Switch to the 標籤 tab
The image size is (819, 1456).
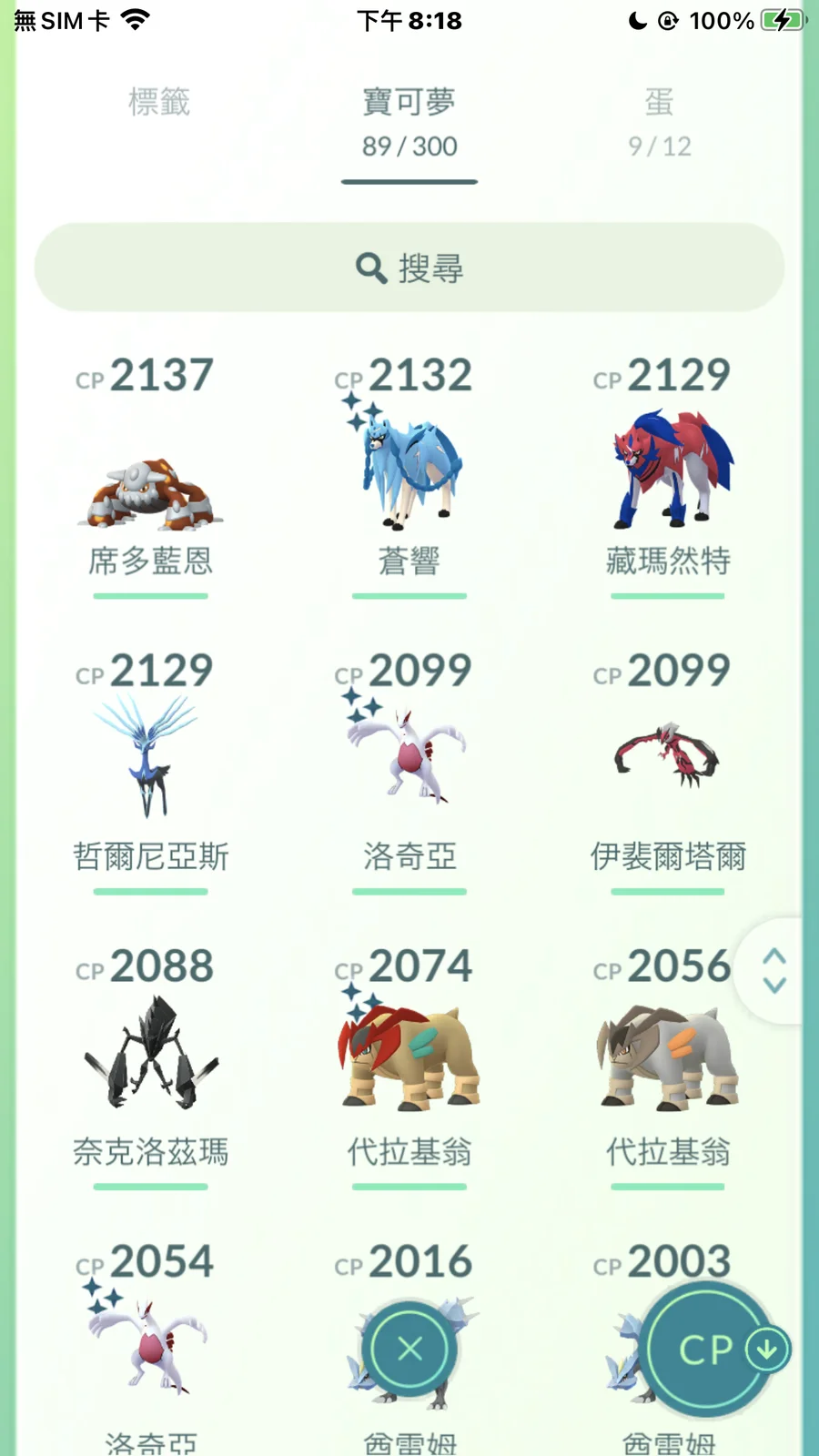159,102
